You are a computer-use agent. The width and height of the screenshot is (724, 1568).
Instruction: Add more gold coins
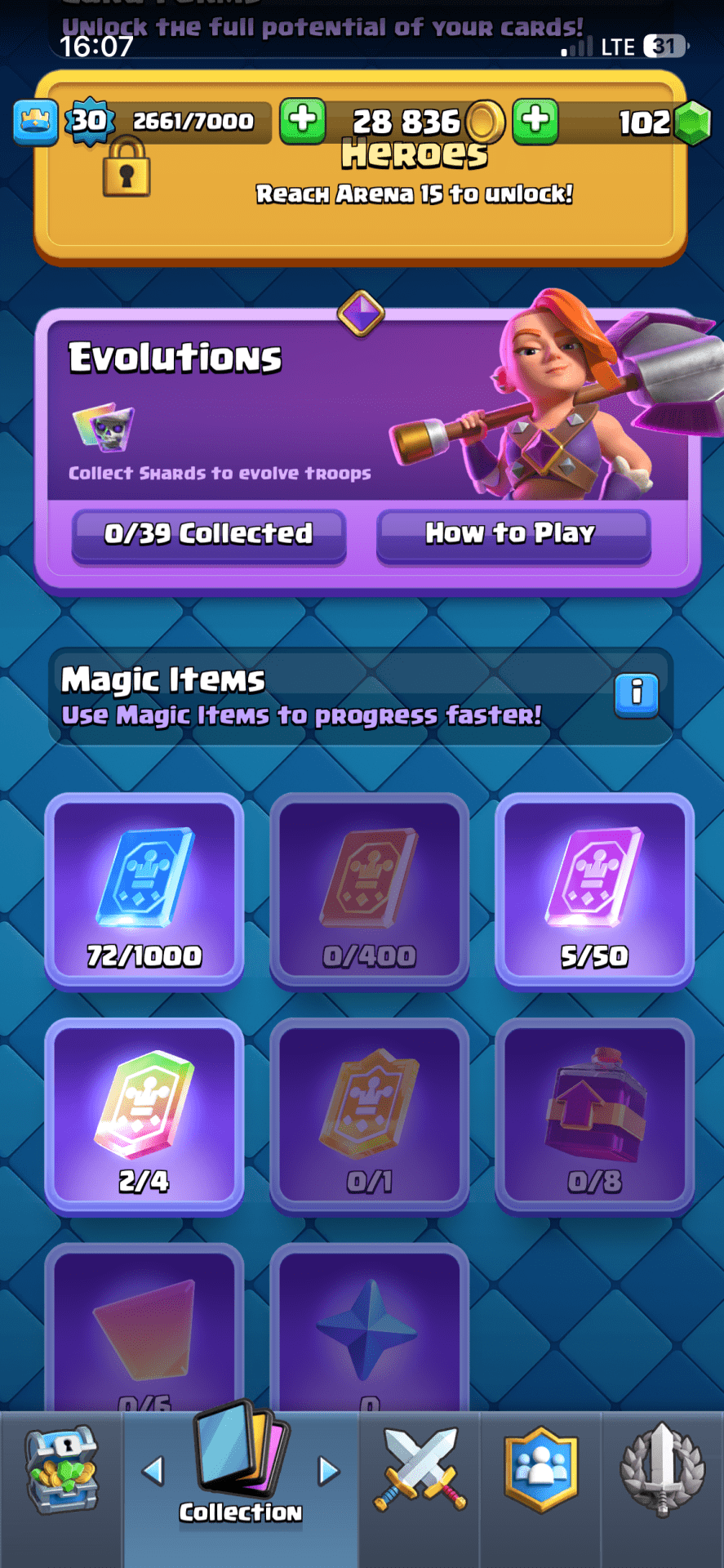tap(535, 121)
